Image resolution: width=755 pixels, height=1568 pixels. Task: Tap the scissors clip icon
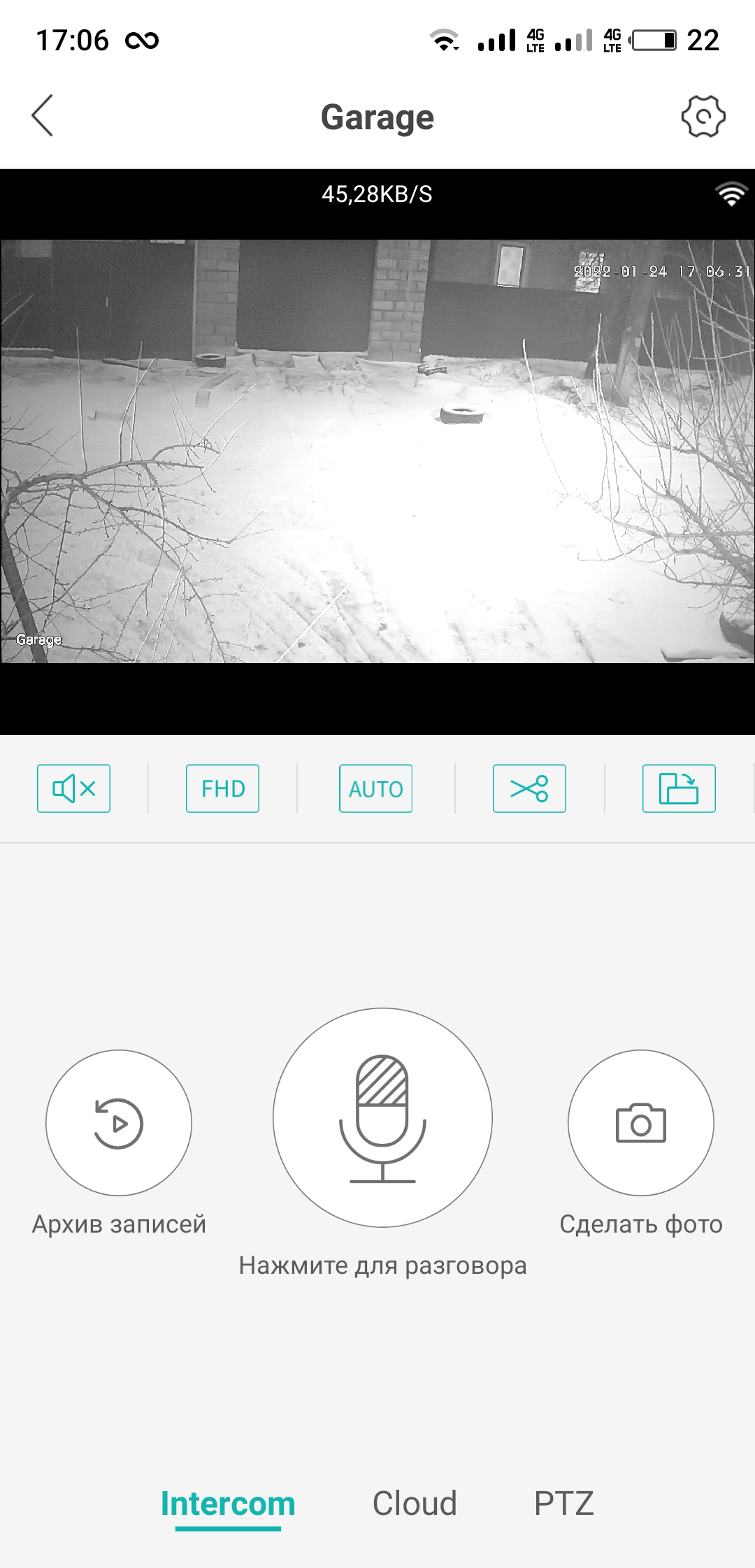tap(529, 789)
